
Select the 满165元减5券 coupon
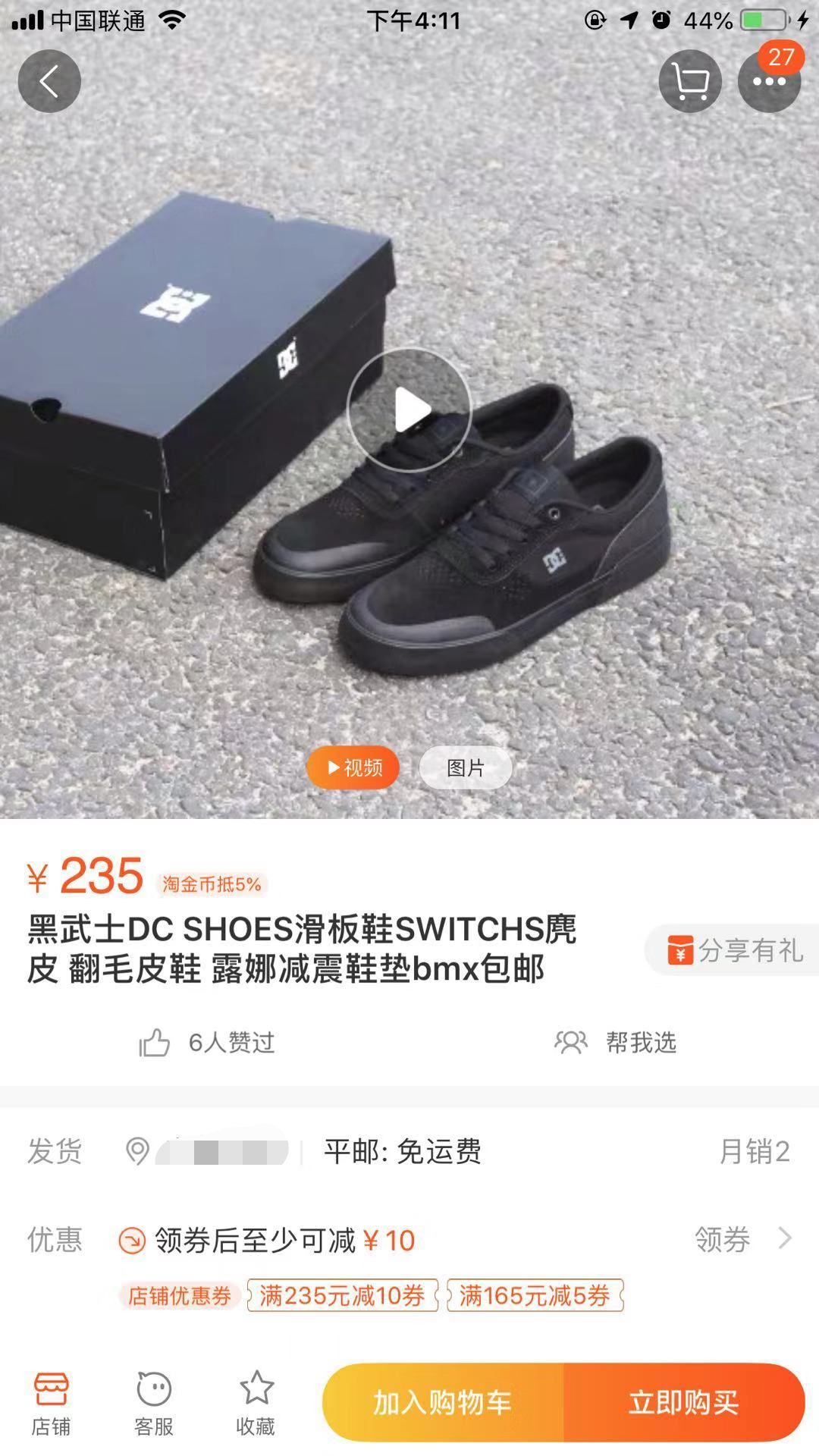pyautogui.click(x=535, y=1295)
